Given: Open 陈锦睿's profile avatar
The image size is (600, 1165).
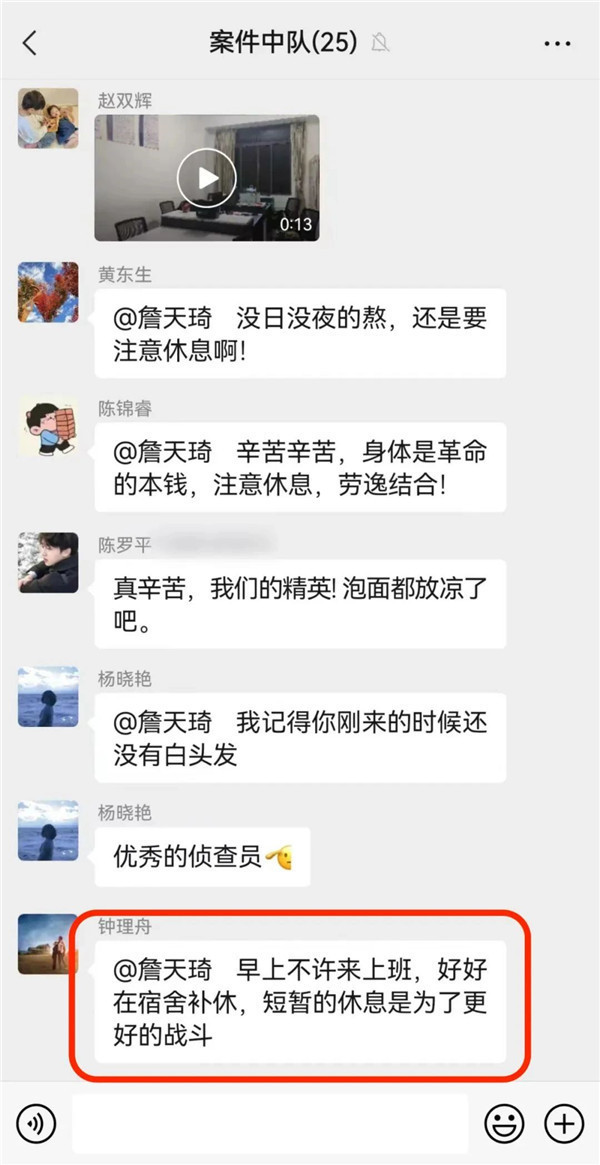Looking at the screenshot, I should [x=48, y=426].
